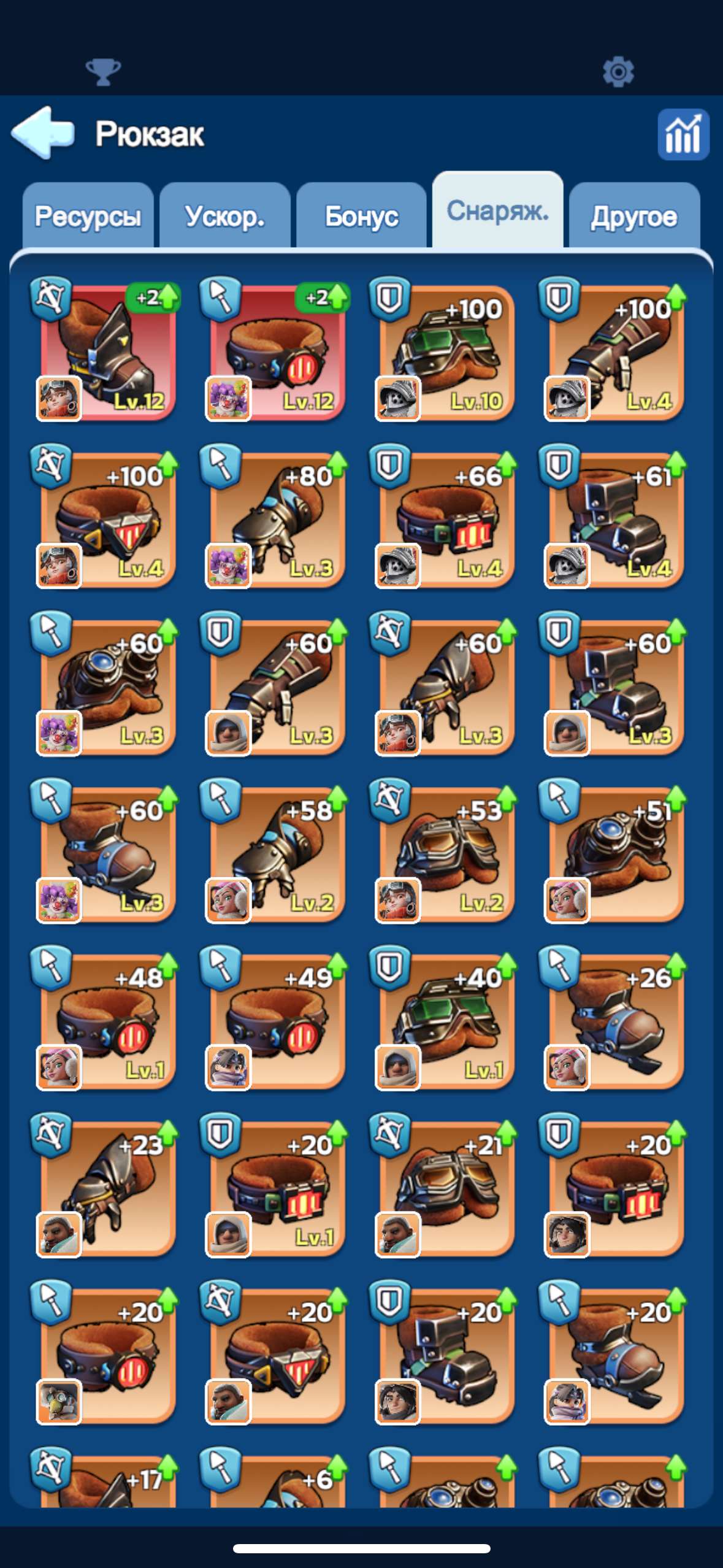Go back using the white arrow
This screenshot has width=723, height=1568.
tap(43, 133)
